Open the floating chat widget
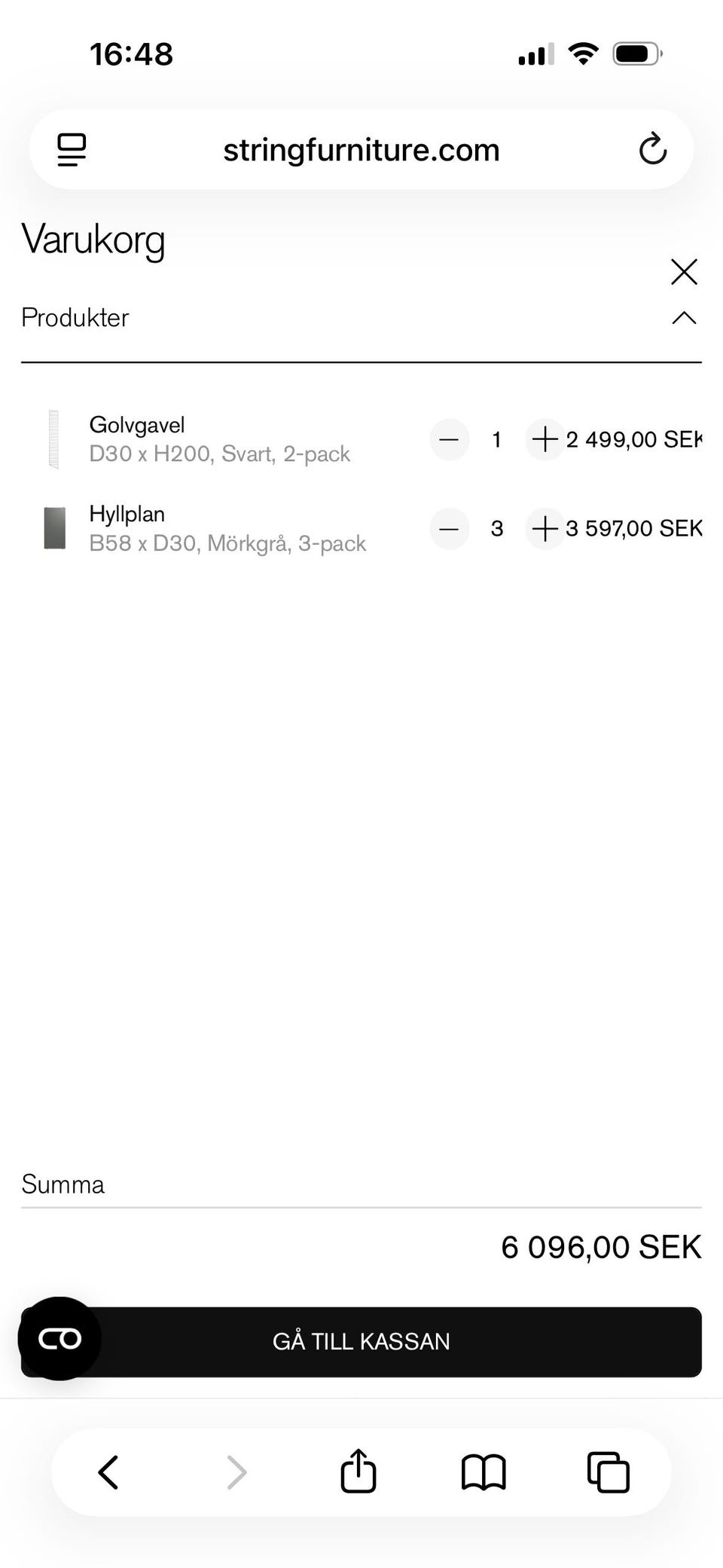 point(59,1339)
